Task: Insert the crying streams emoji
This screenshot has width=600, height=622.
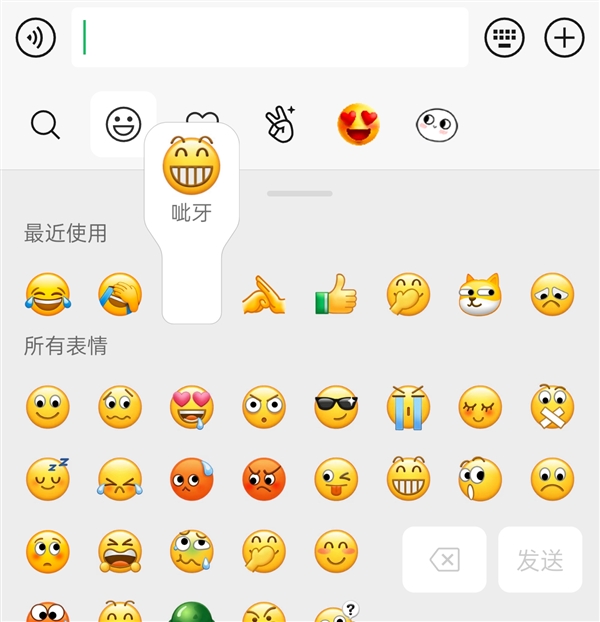Action: coord(408,407)
